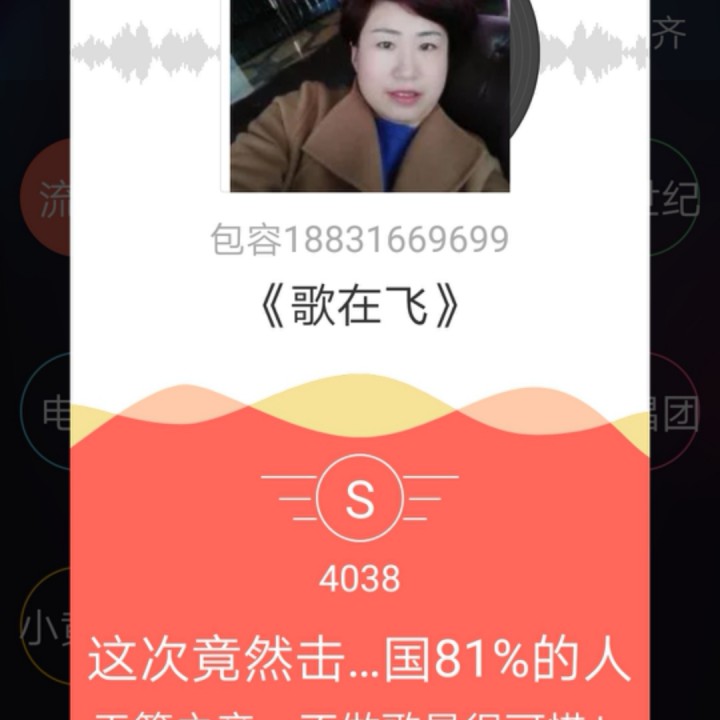Open the singer's cover photo
This screenshot has height=720, width=720.
tap(369, 95)
